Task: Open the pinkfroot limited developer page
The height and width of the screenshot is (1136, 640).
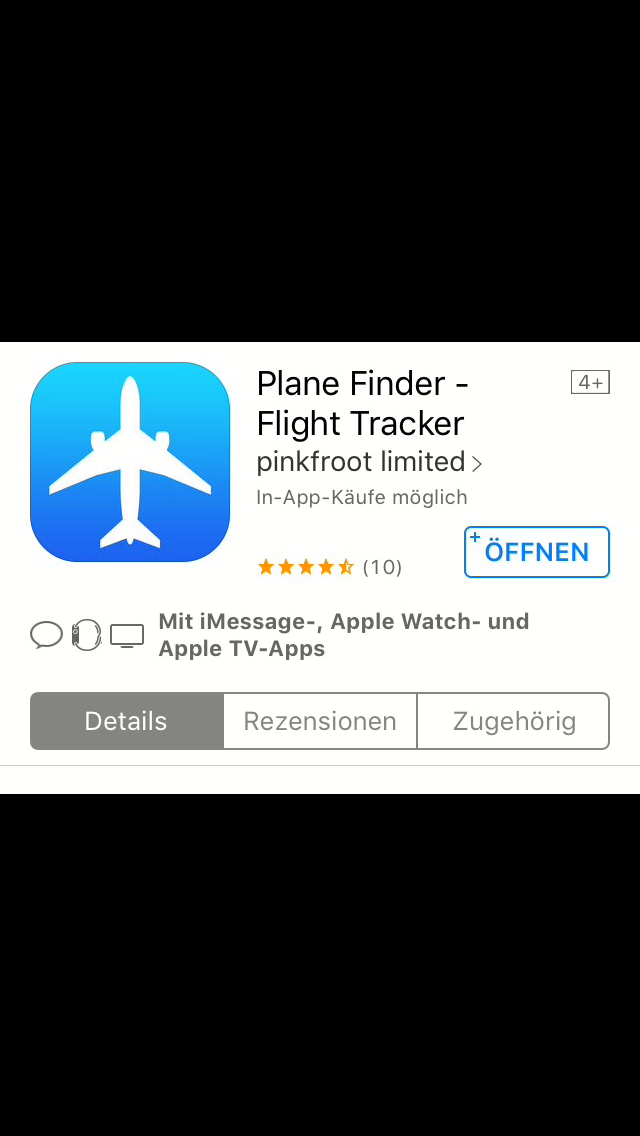Action: (369, 462)
